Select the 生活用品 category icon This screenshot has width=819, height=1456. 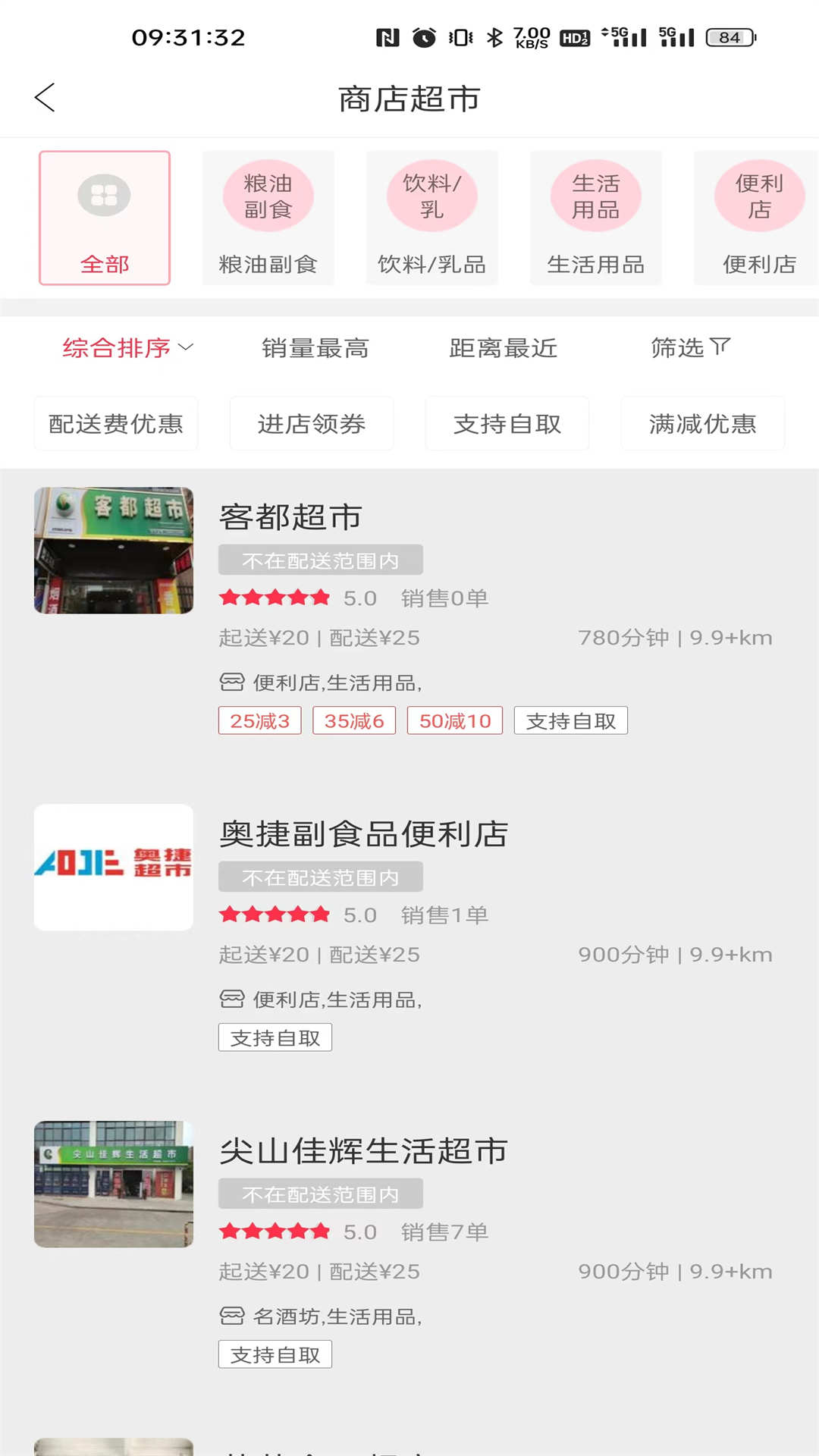(x=595, y=196)
